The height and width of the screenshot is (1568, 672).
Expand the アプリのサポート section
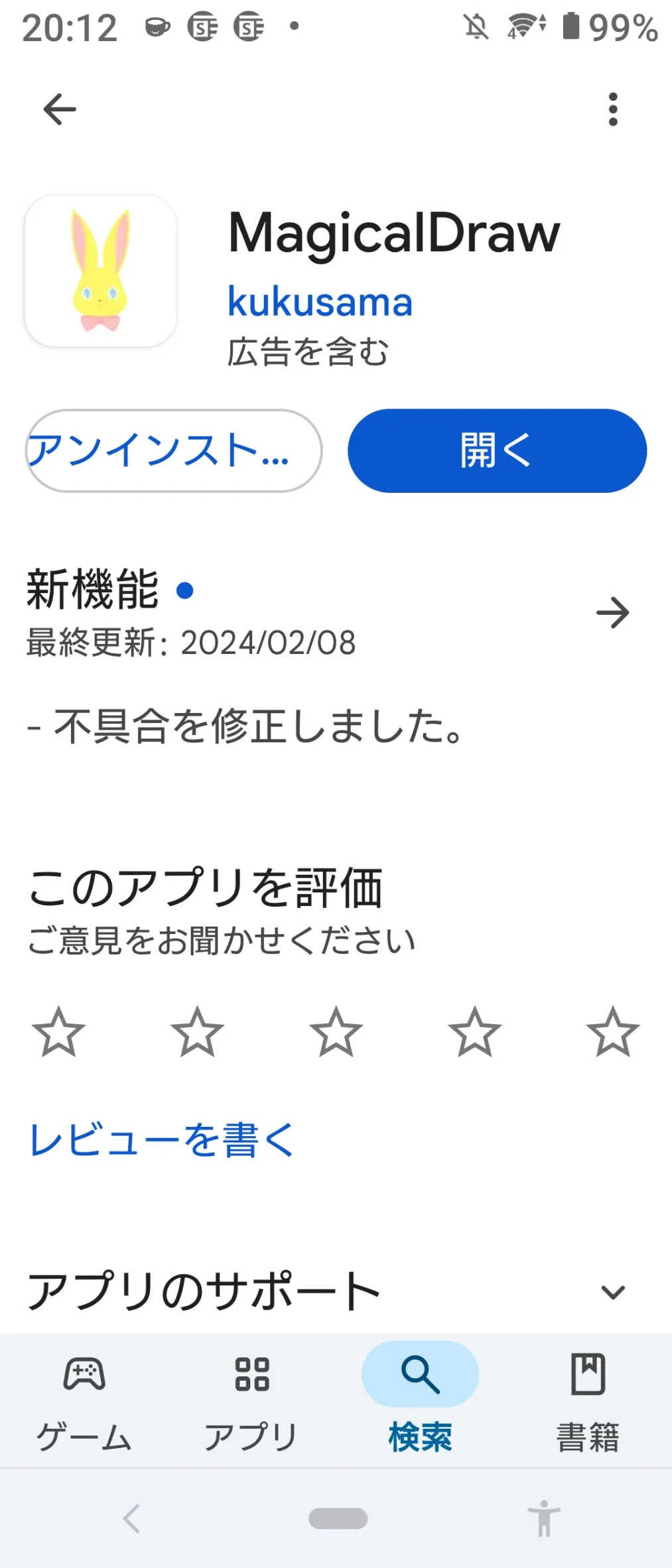click(x=612, y=1292)
